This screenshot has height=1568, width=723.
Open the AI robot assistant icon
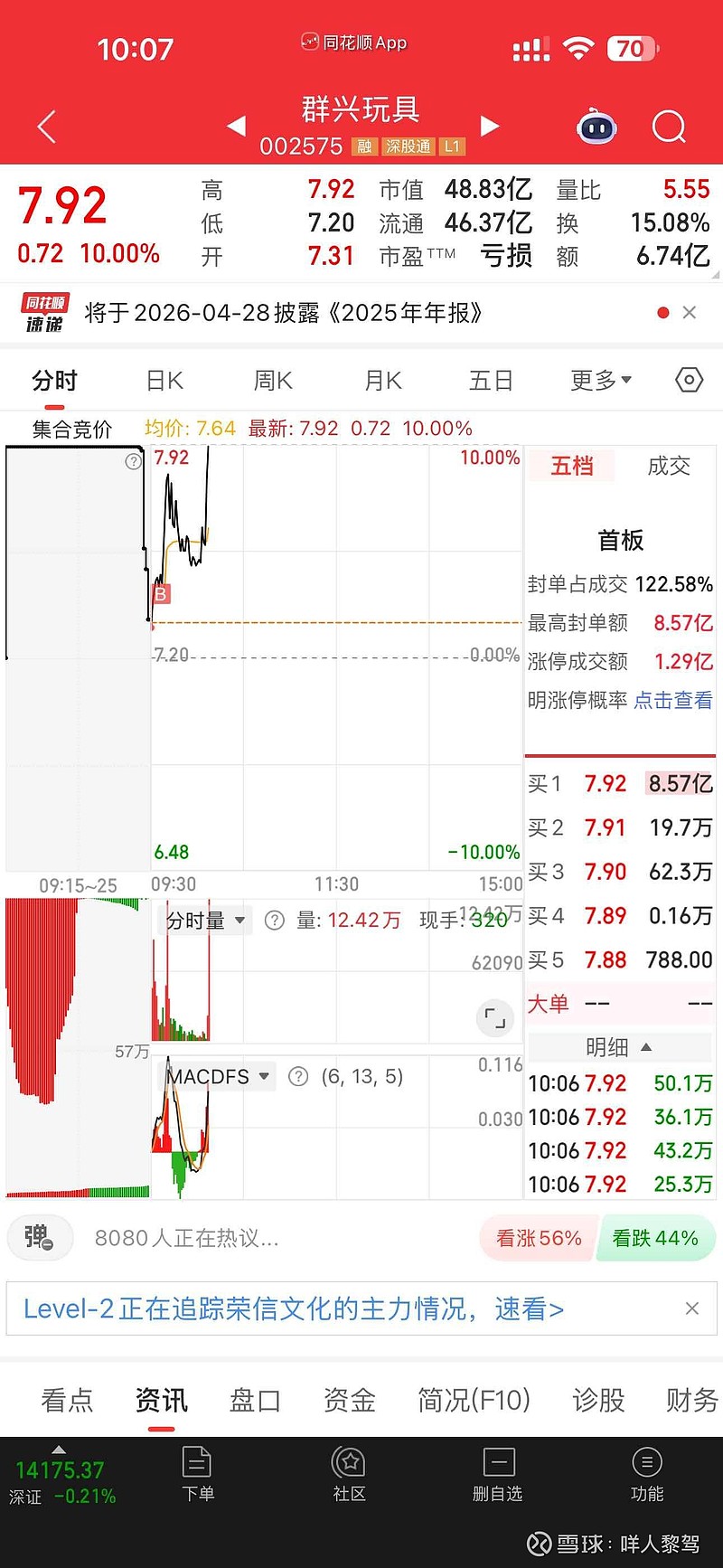(596, 128)
